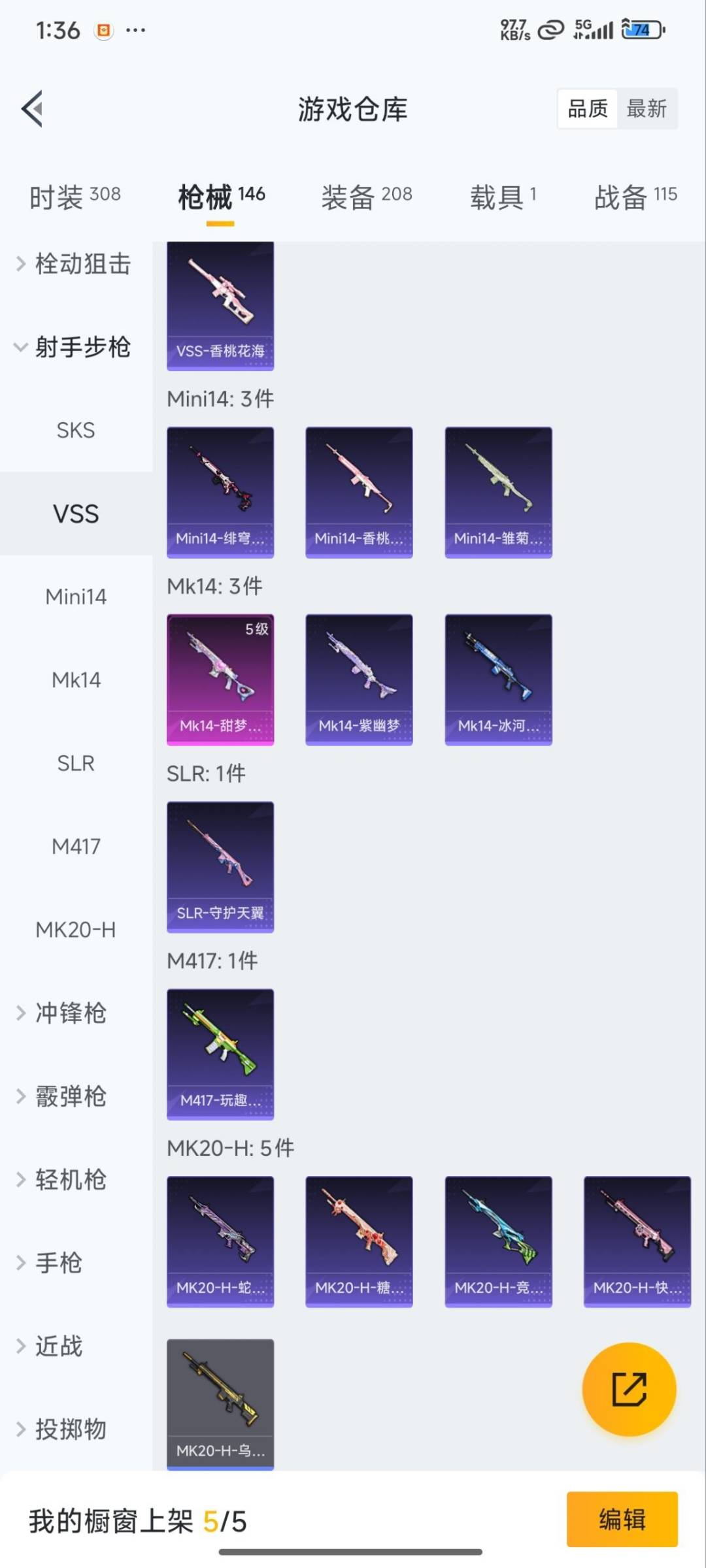Select MK20-H in the sidebar
Screen dimensions: 706x1568
(76, 930)
